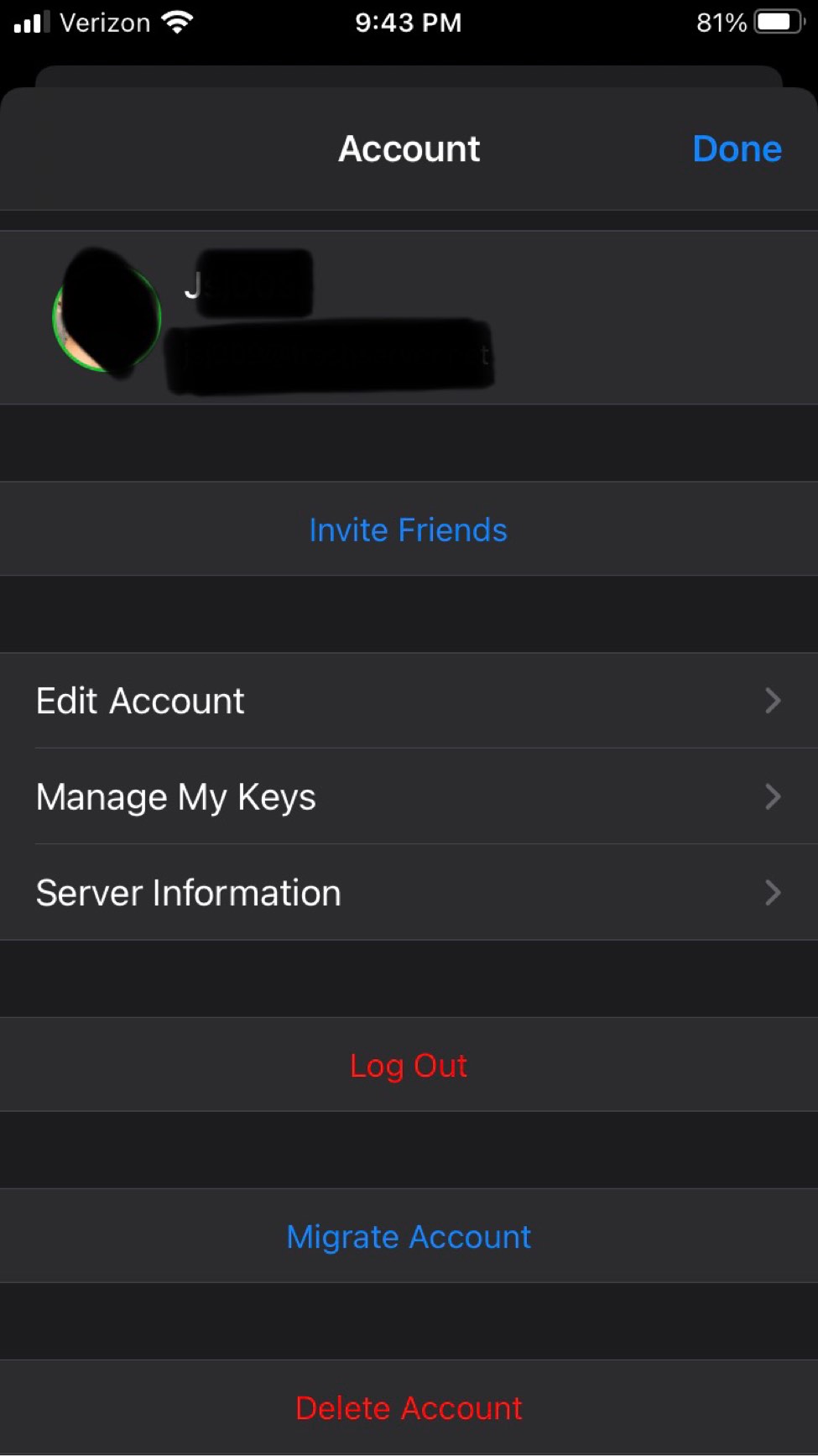Tap Done to close the Account screen
The height and width of the screenshot is (1456, 818).
(x=737, y=149)
